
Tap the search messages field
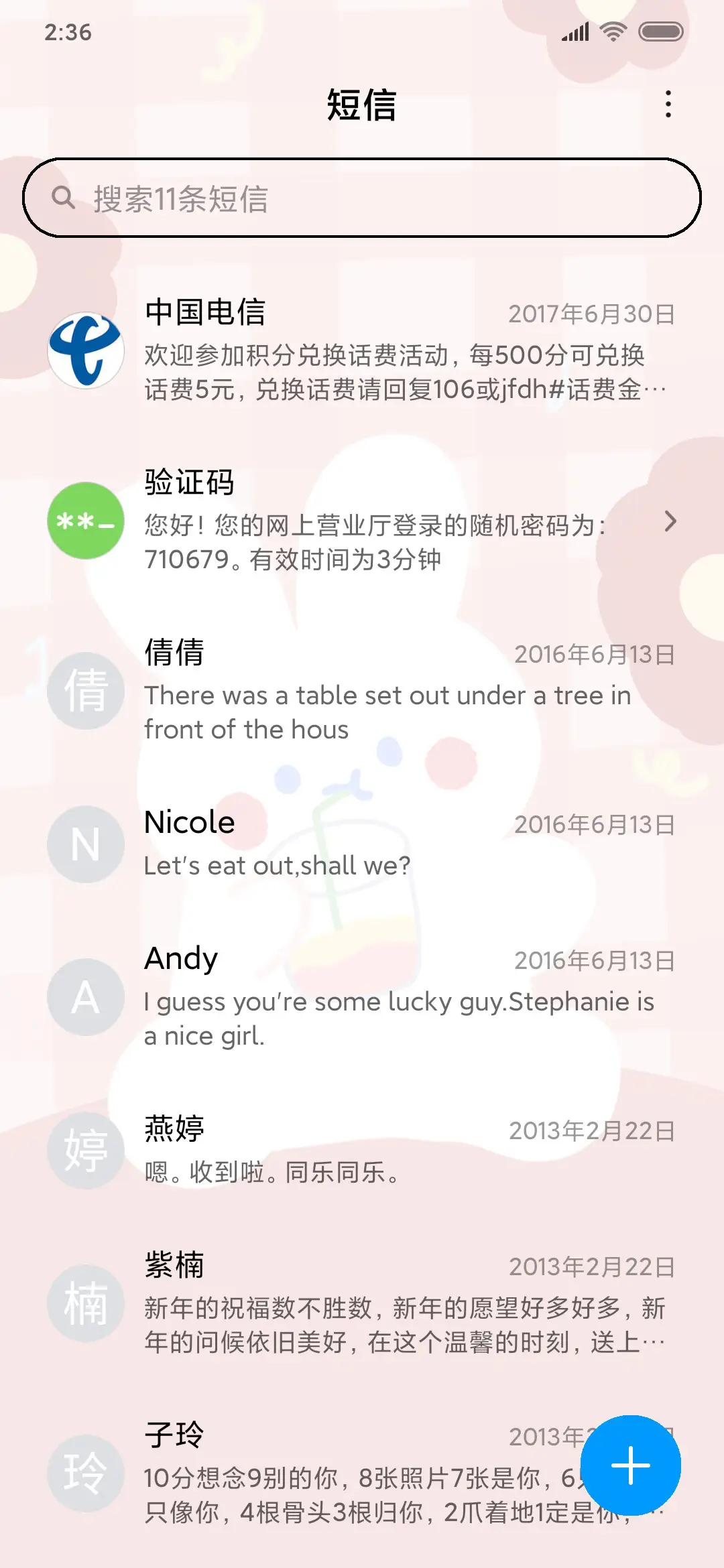point(362,198)
